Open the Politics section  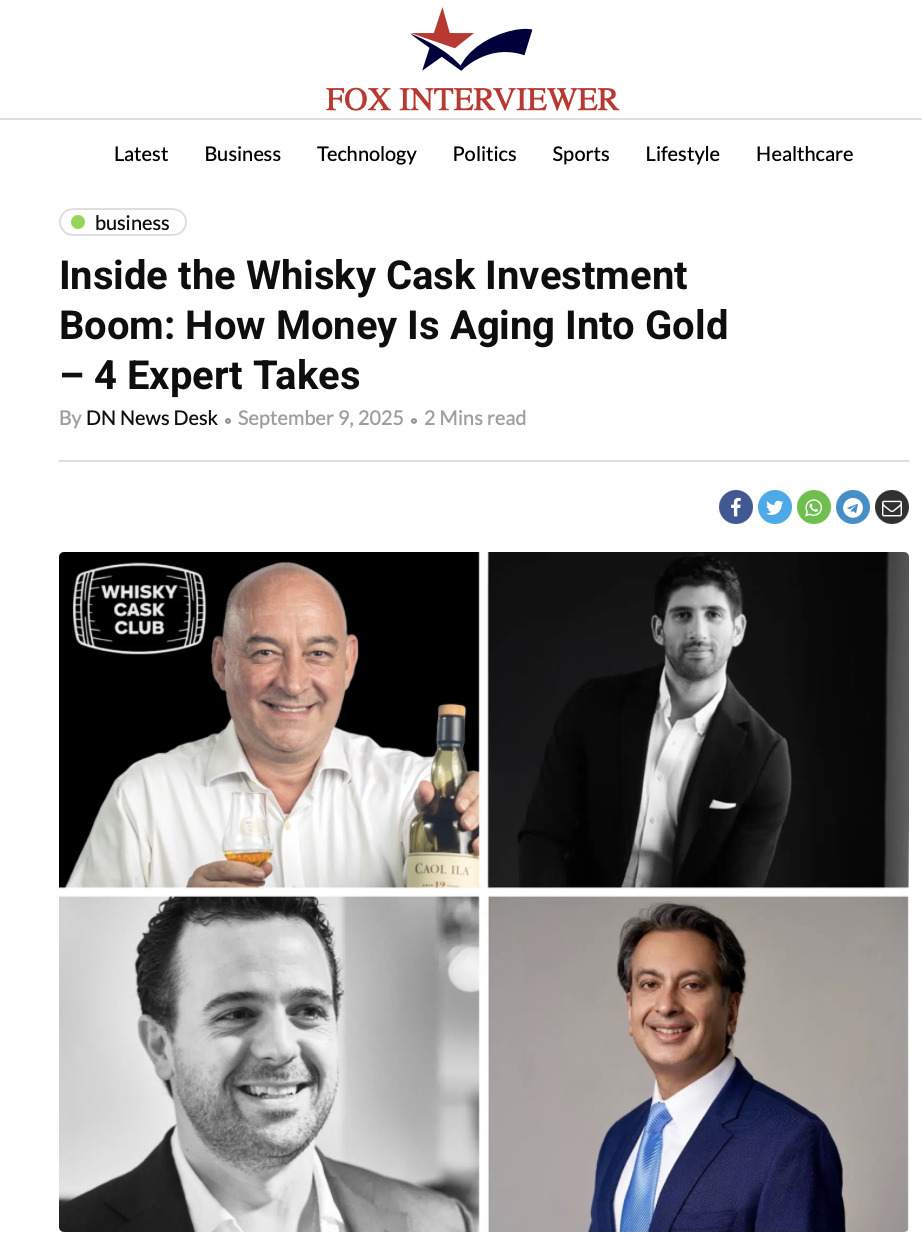(484, 154)
